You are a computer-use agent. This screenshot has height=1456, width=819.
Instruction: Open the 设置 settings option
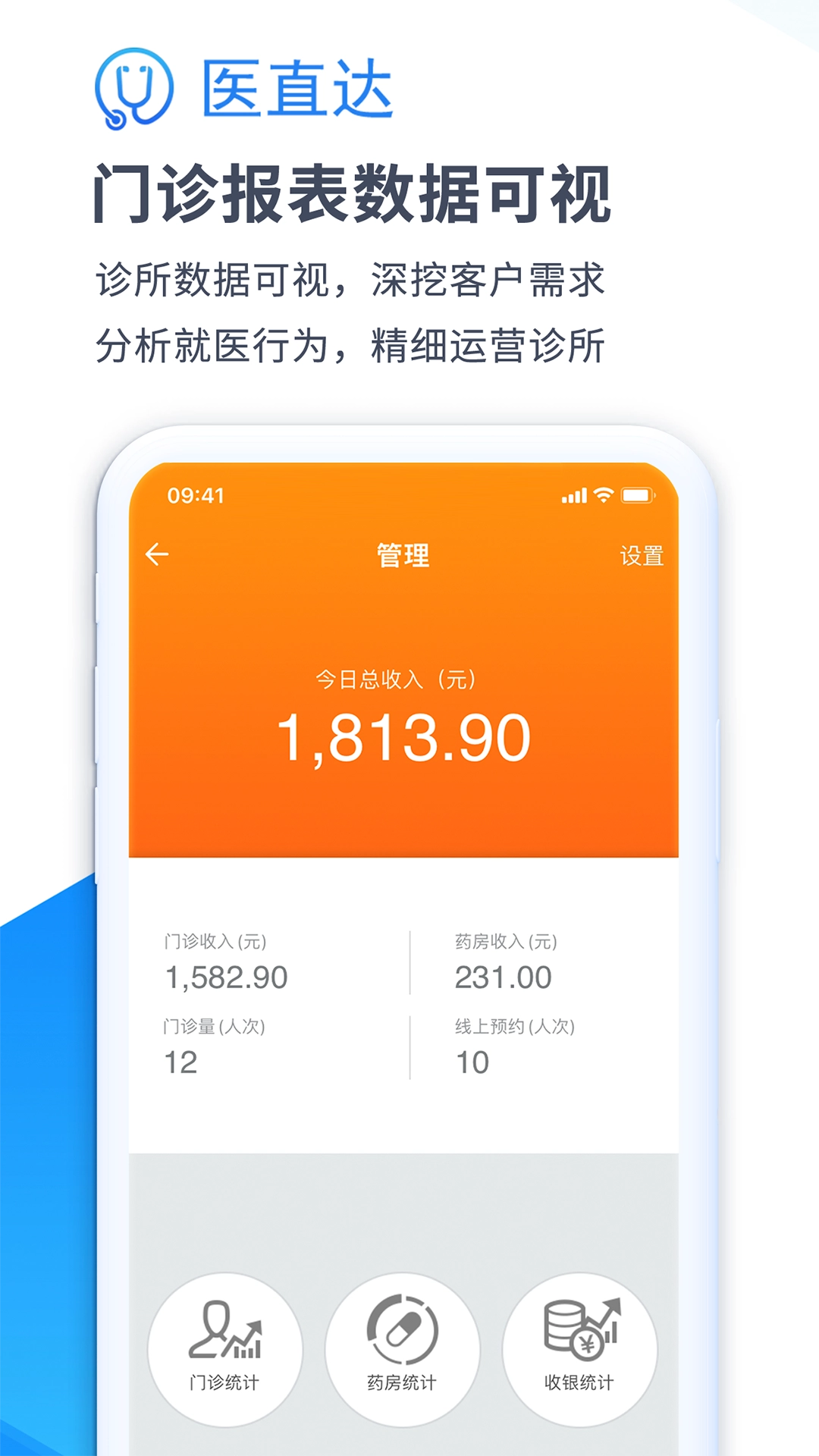(642, 557)
